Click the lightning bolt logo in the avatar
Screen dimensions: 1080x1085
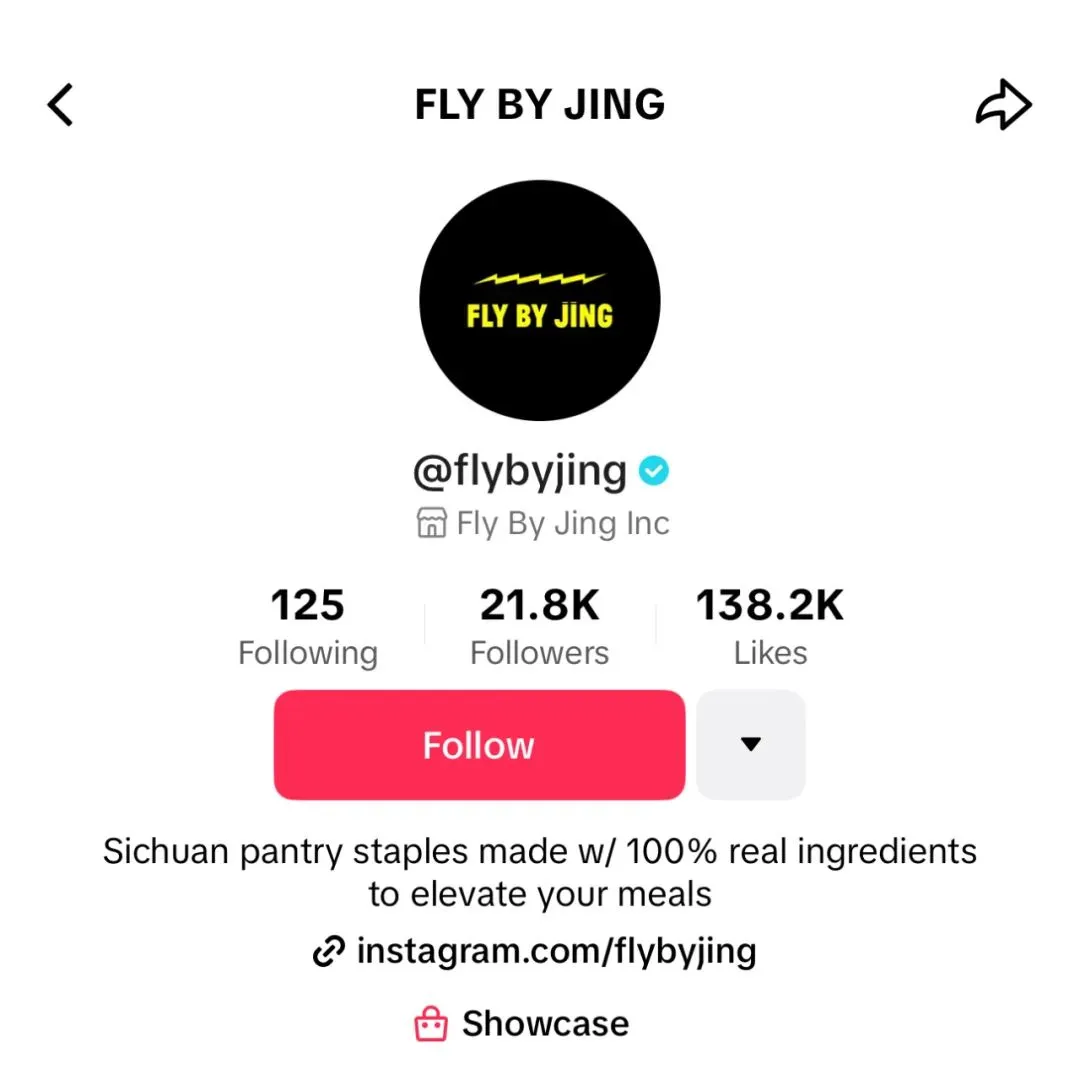point(540,278)
